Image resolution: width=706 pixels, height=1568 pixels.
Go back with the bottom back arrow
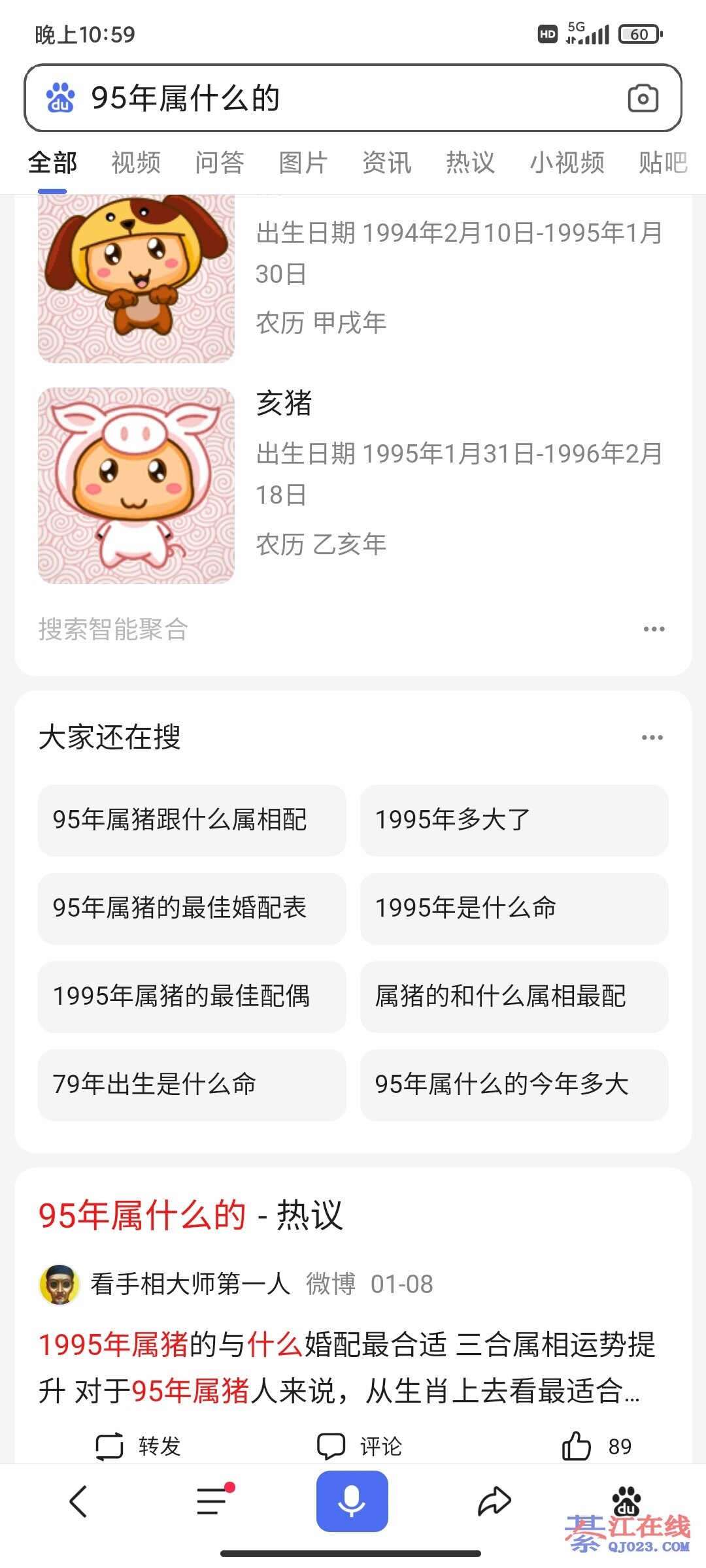point(78,1501)
